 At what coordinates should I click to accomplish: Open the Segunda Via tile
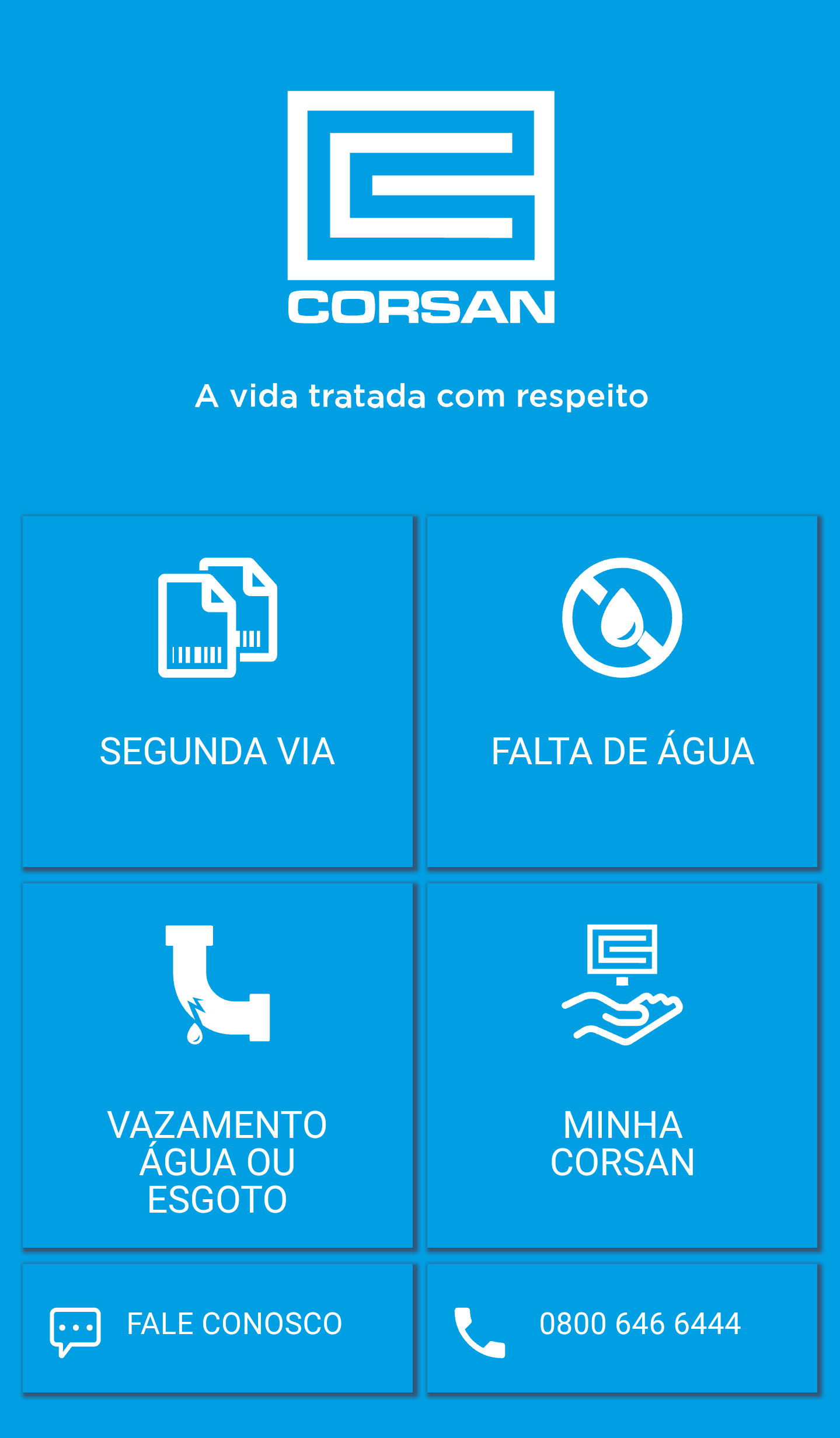tap(218, 692)
